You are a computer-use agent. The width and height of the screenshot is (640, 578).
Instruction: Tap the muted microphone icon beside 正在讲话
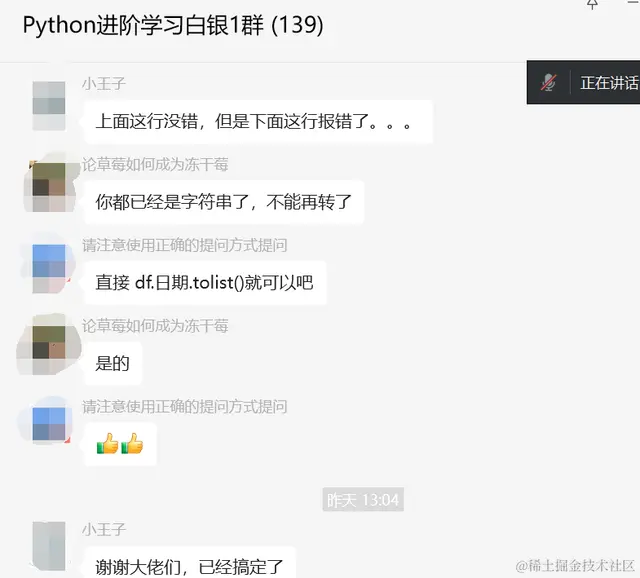tap(548, 83)
